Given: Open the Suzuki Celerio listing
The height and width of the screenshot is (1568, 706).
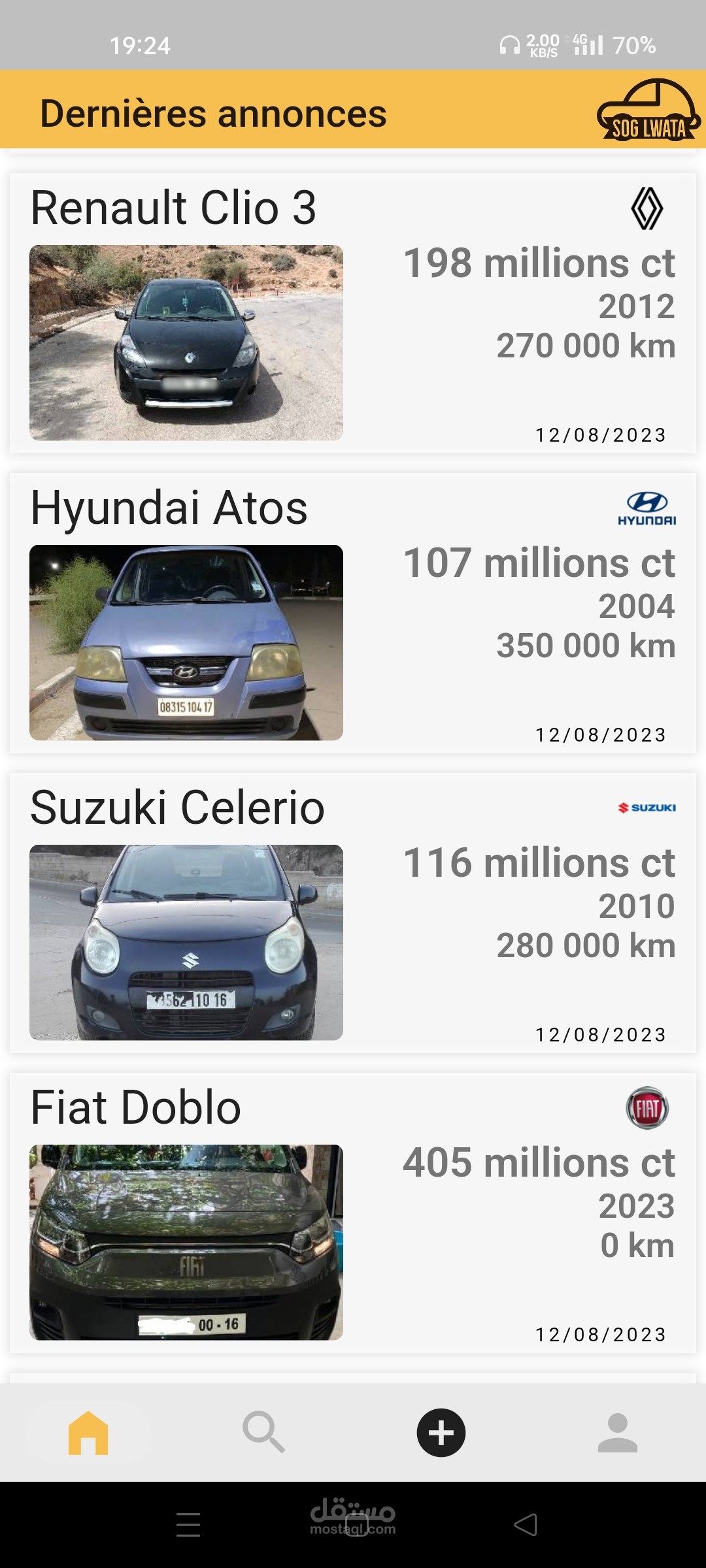Looking at the screenshot, I should [x=353, y=913].
